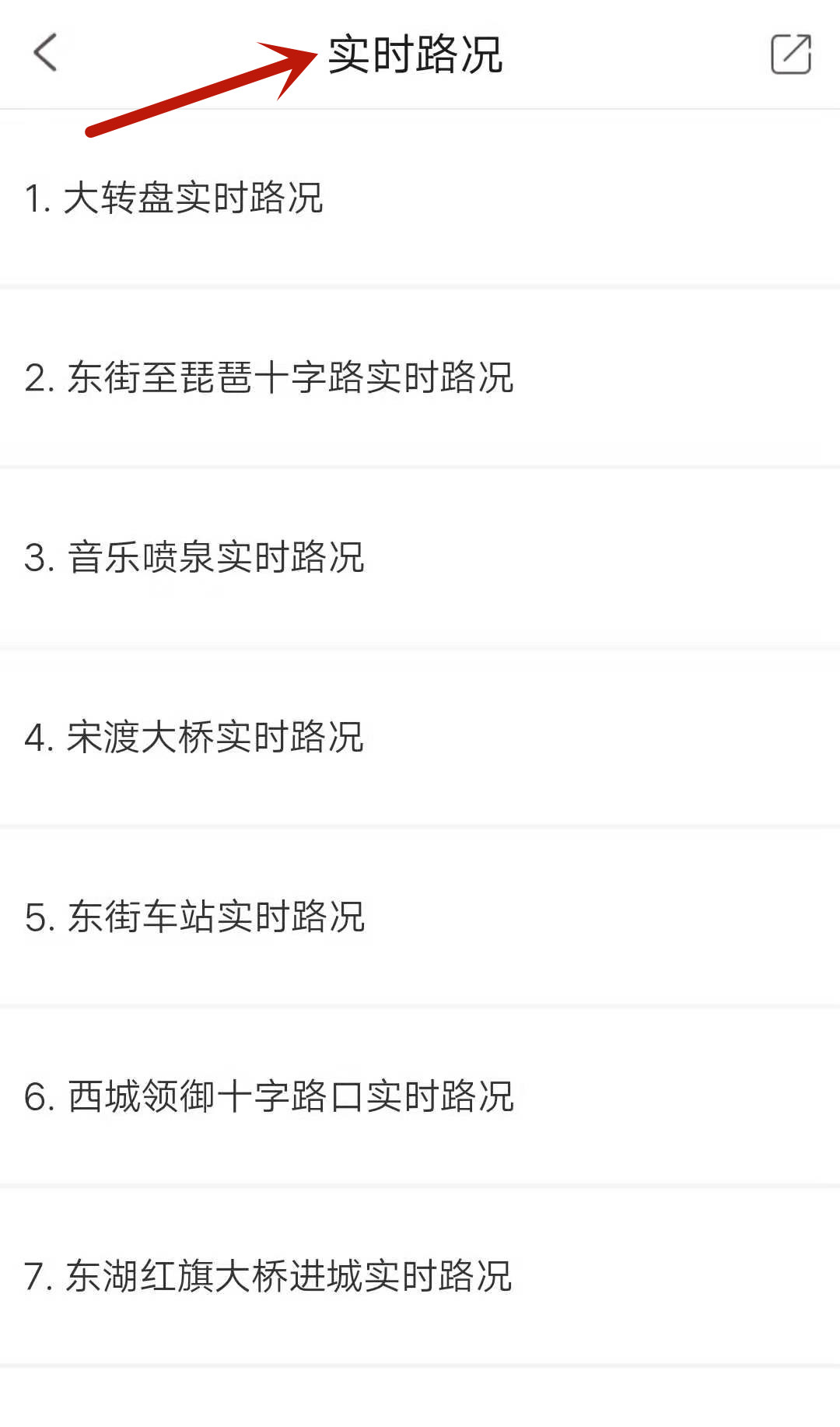Go back using the top-left arrow

click(45, 53)
